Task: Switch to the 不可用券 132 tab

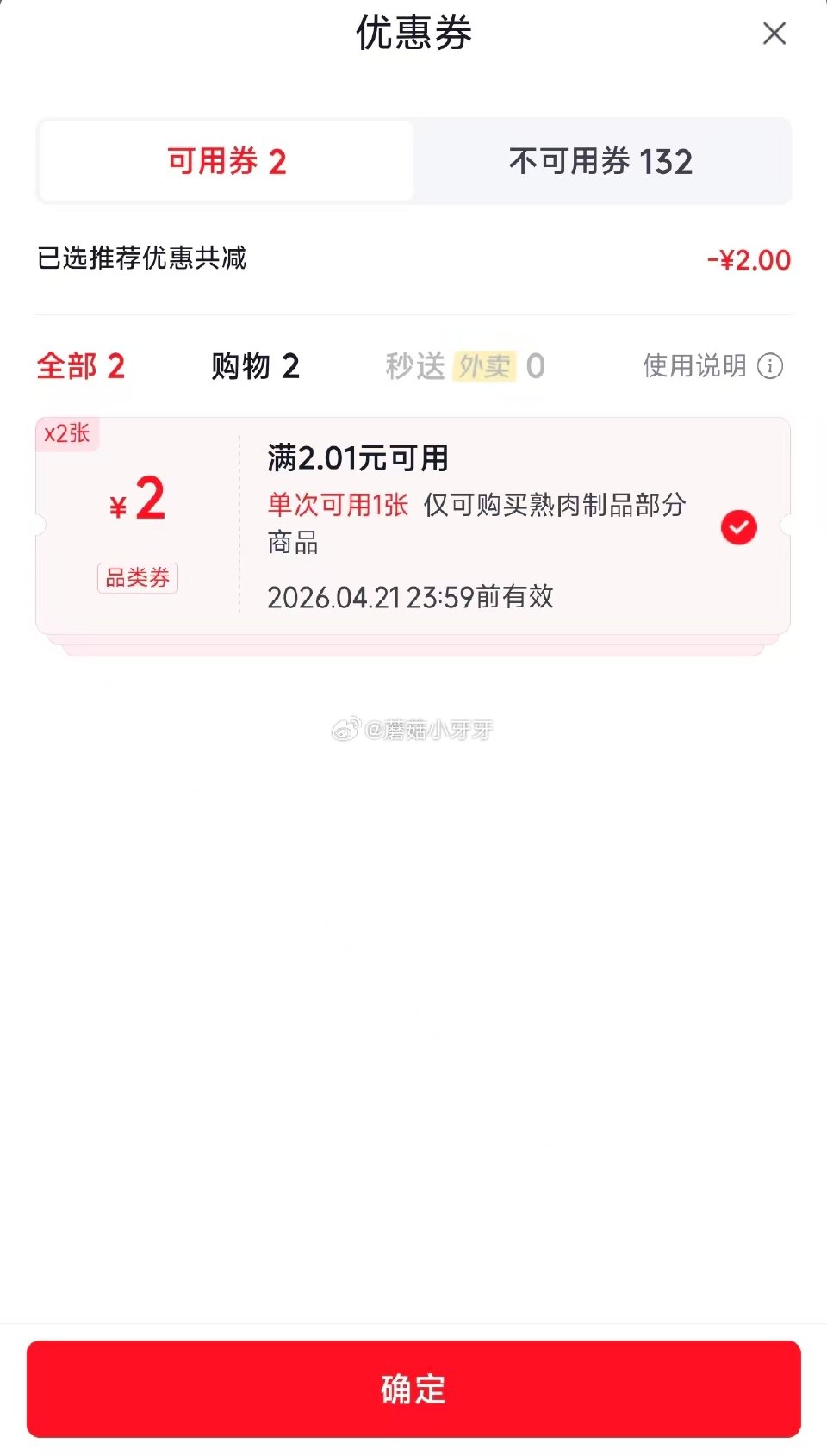Action: point(601,161)
